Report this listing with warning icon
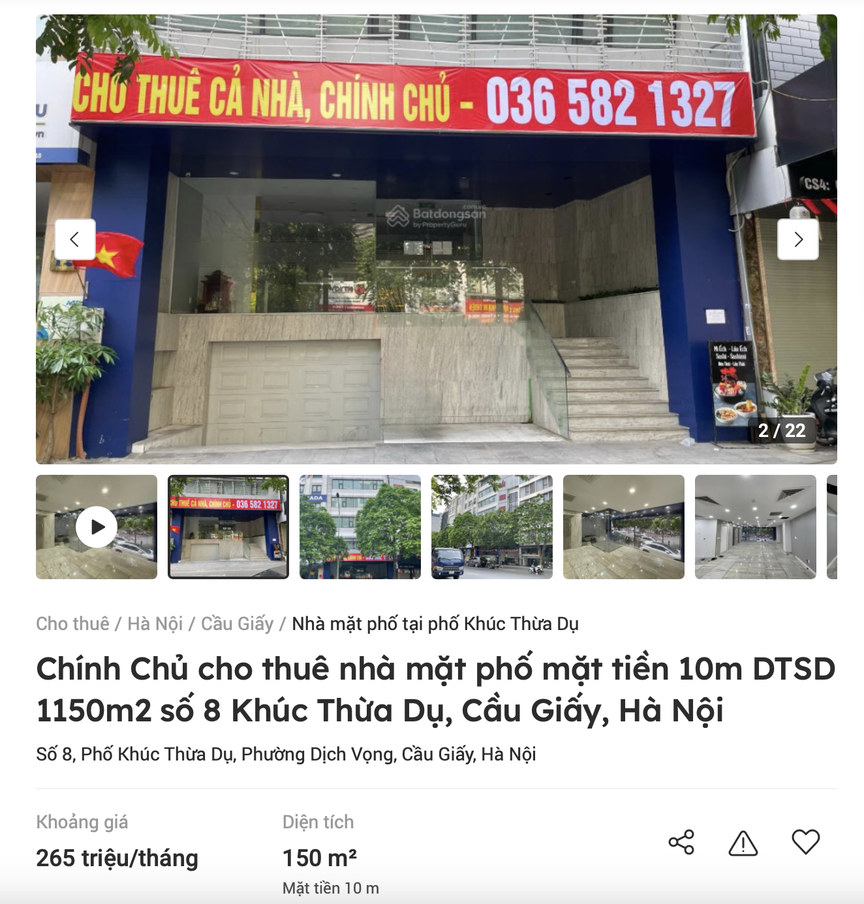 pos(743,843)
